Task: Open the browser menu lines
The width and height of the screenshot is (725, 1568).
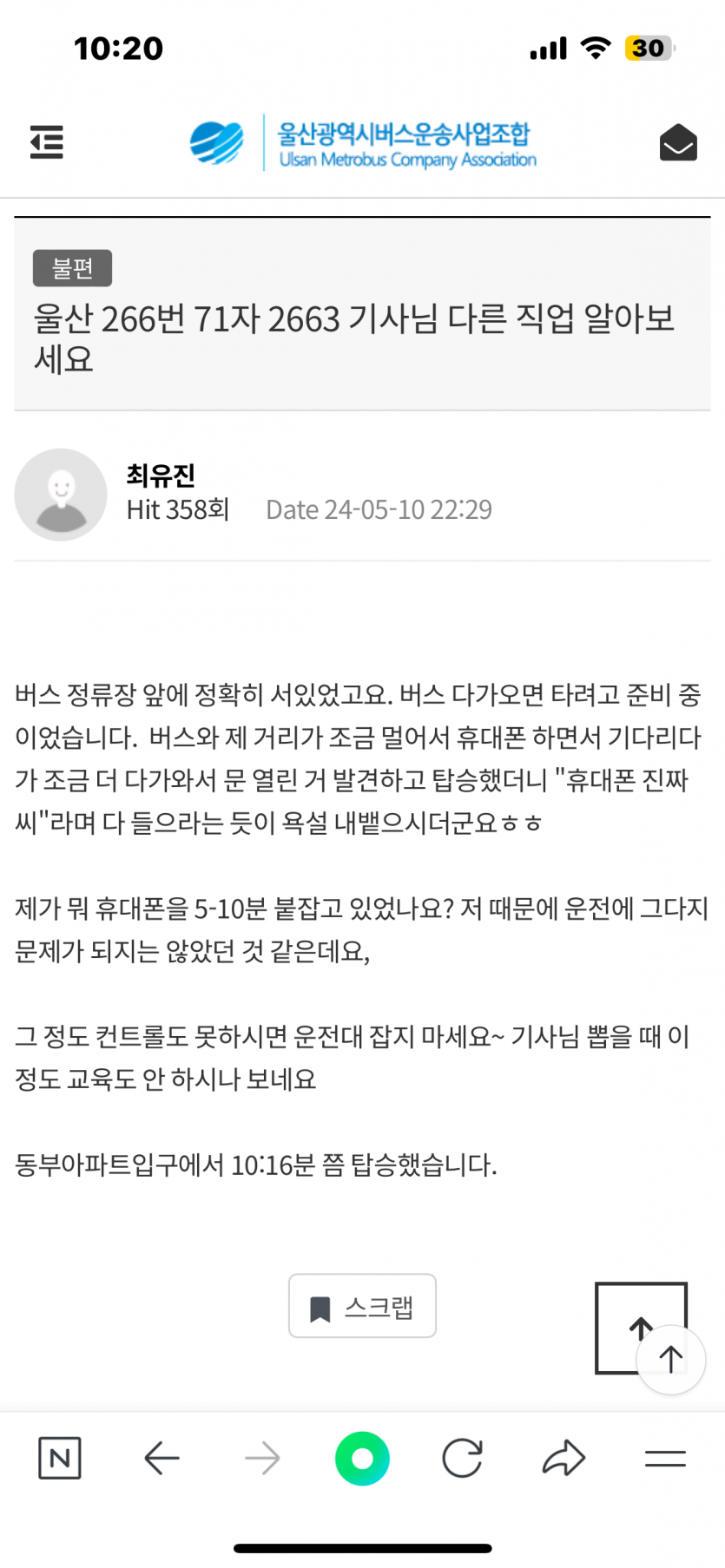Action: (665, 1459)
